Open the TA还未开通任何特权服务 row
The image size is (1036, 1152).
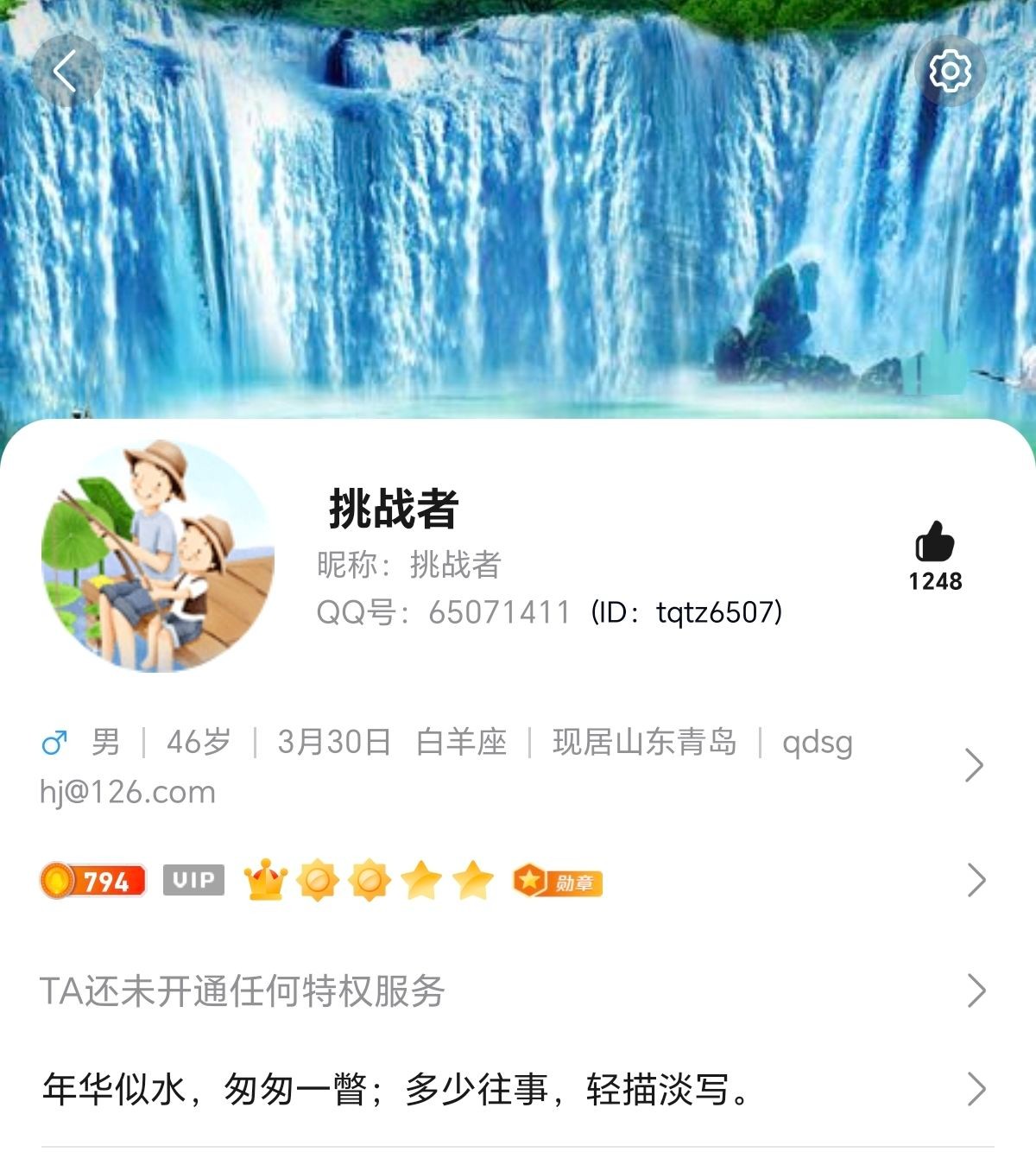[509, 991]
